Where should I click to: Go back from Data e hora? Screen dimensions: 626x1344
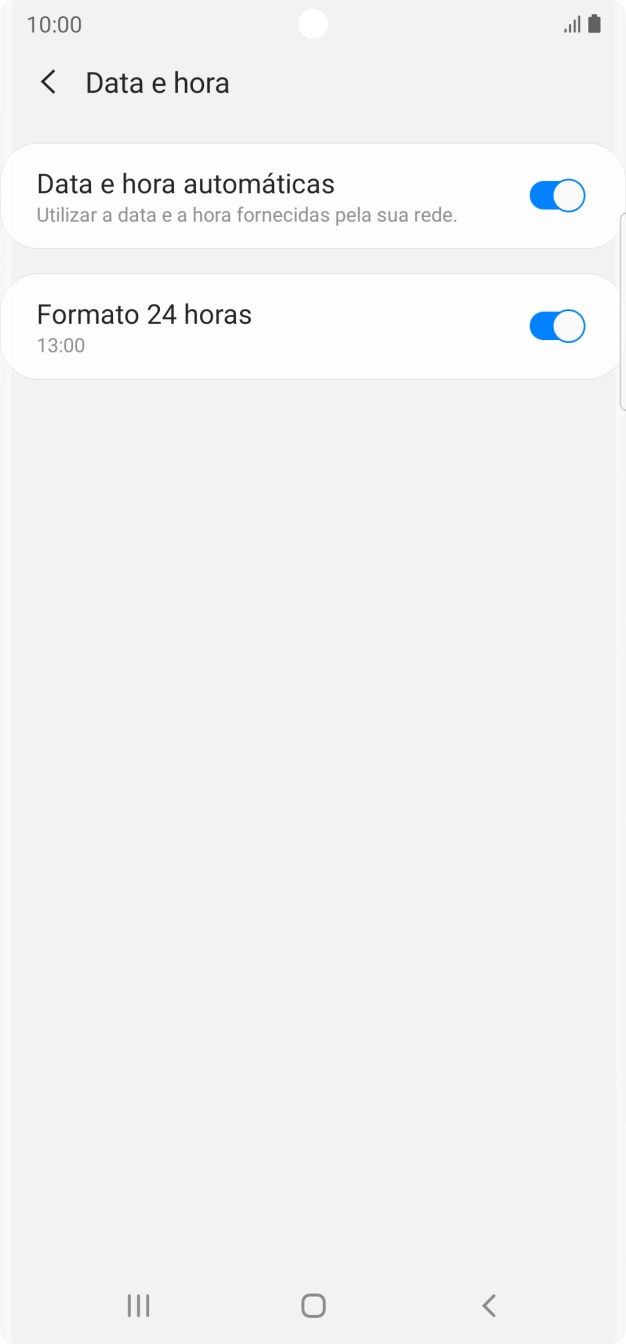click(48, 83)
